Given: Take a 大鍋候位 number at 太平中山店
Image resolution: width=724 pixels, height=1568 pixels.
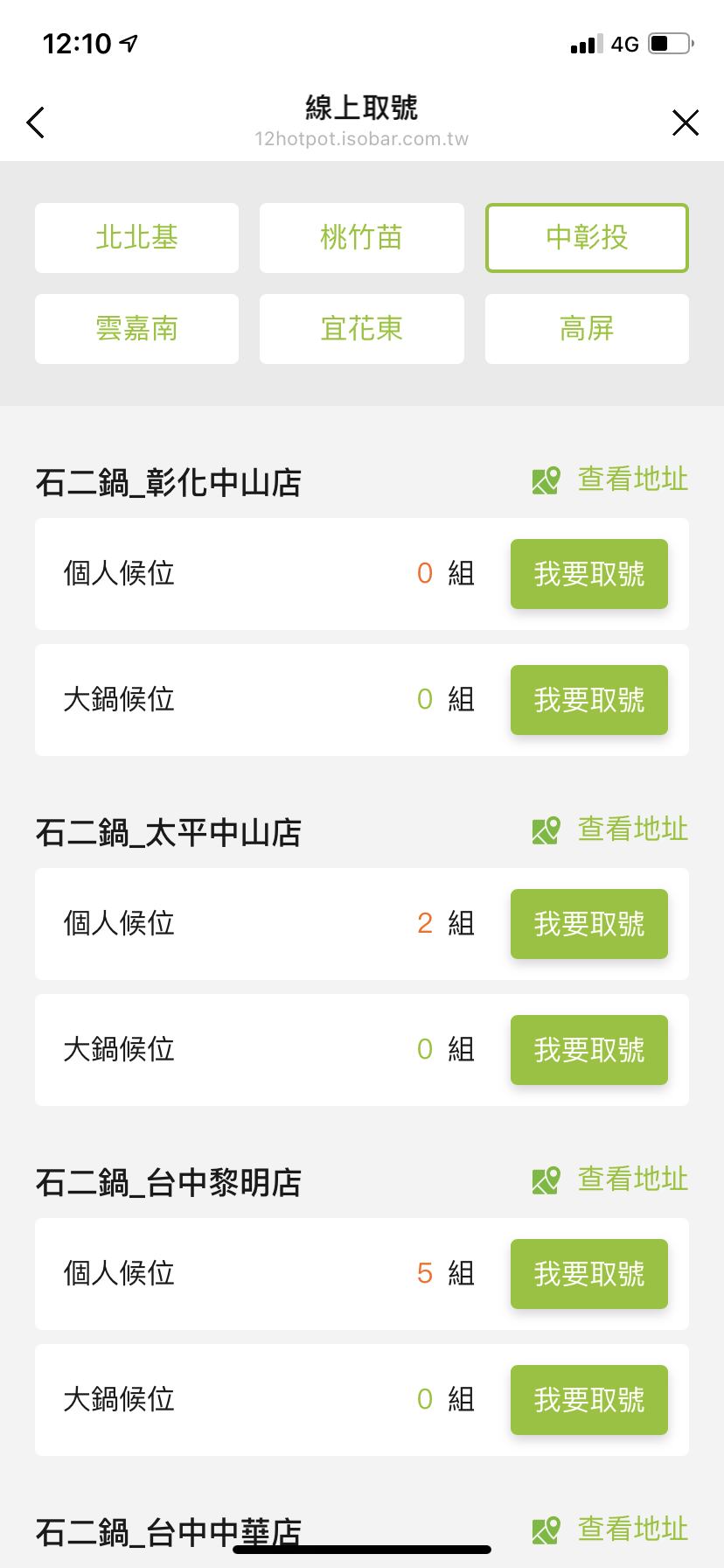Looking at the screenshot, I should tap(588, 1050).
